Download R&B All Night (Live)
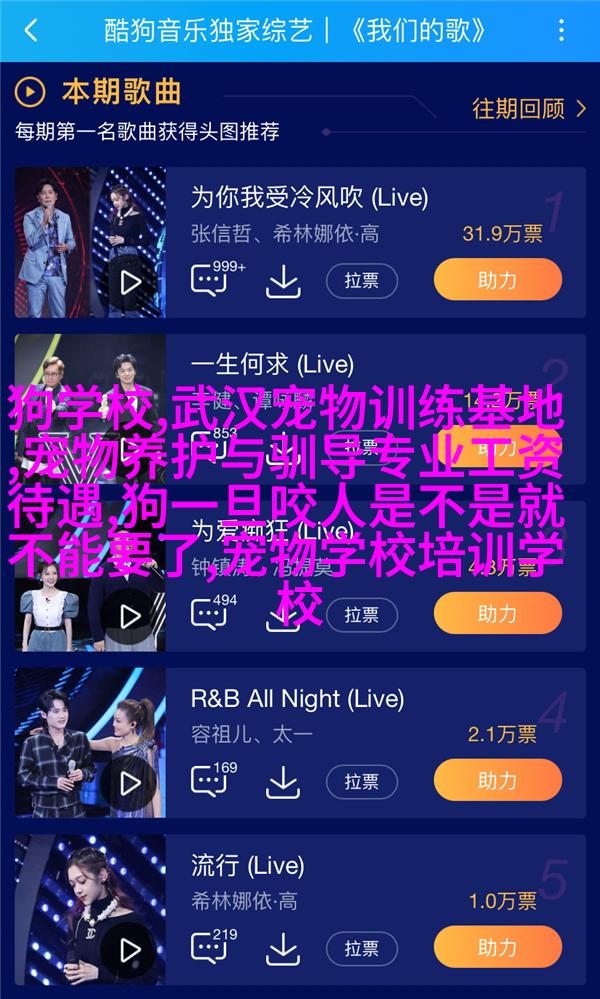 coord(283,782)
